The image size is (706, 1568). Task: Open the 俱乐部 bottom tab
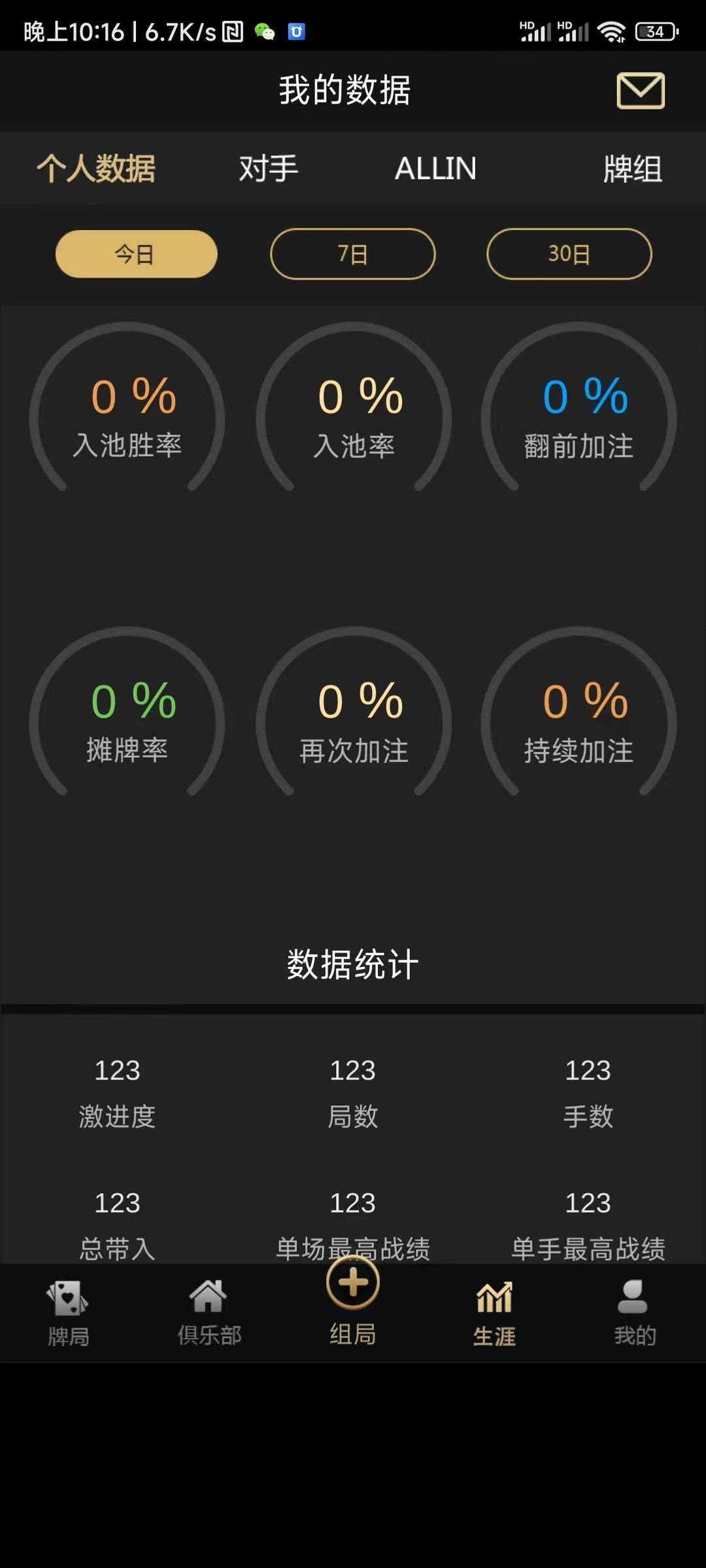(x=209, y=1312)
